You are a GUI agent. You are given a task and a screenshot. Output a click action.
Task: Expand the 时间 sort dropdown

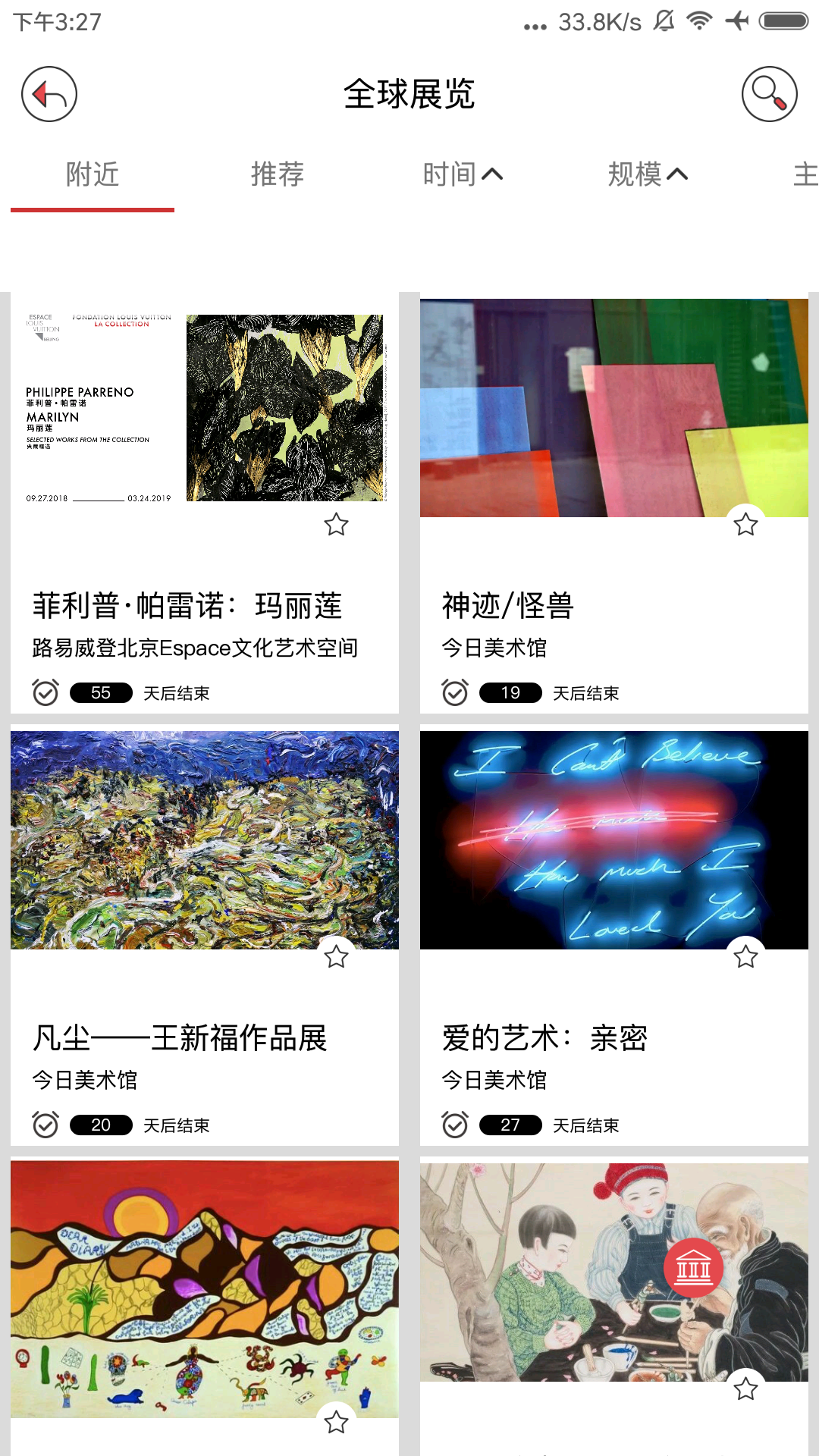coord(463,174)
